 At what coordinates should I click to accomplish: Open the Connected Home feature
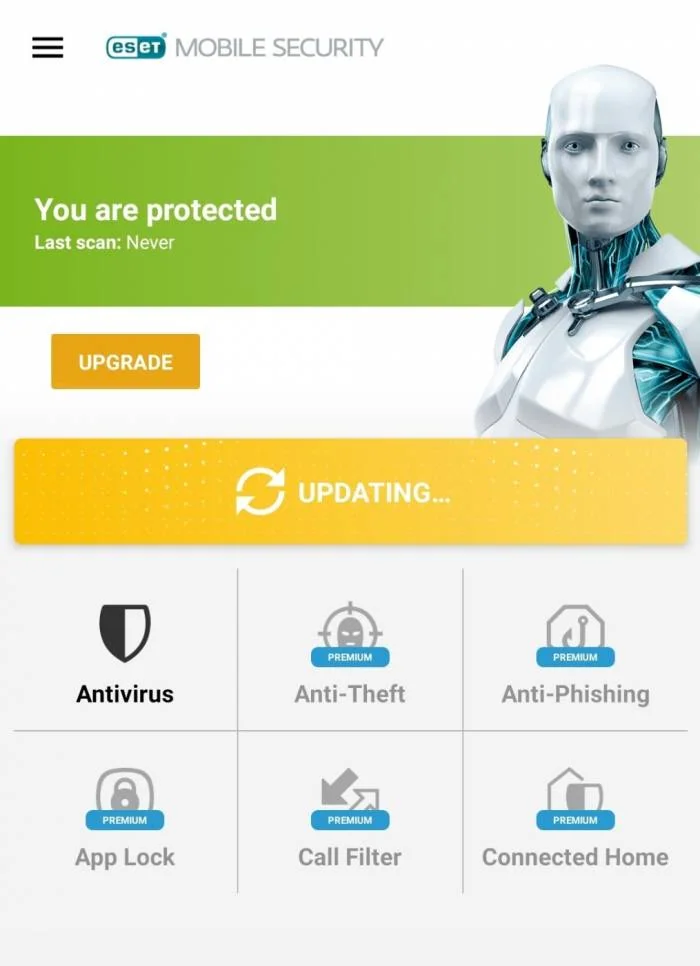coord(575,813)
